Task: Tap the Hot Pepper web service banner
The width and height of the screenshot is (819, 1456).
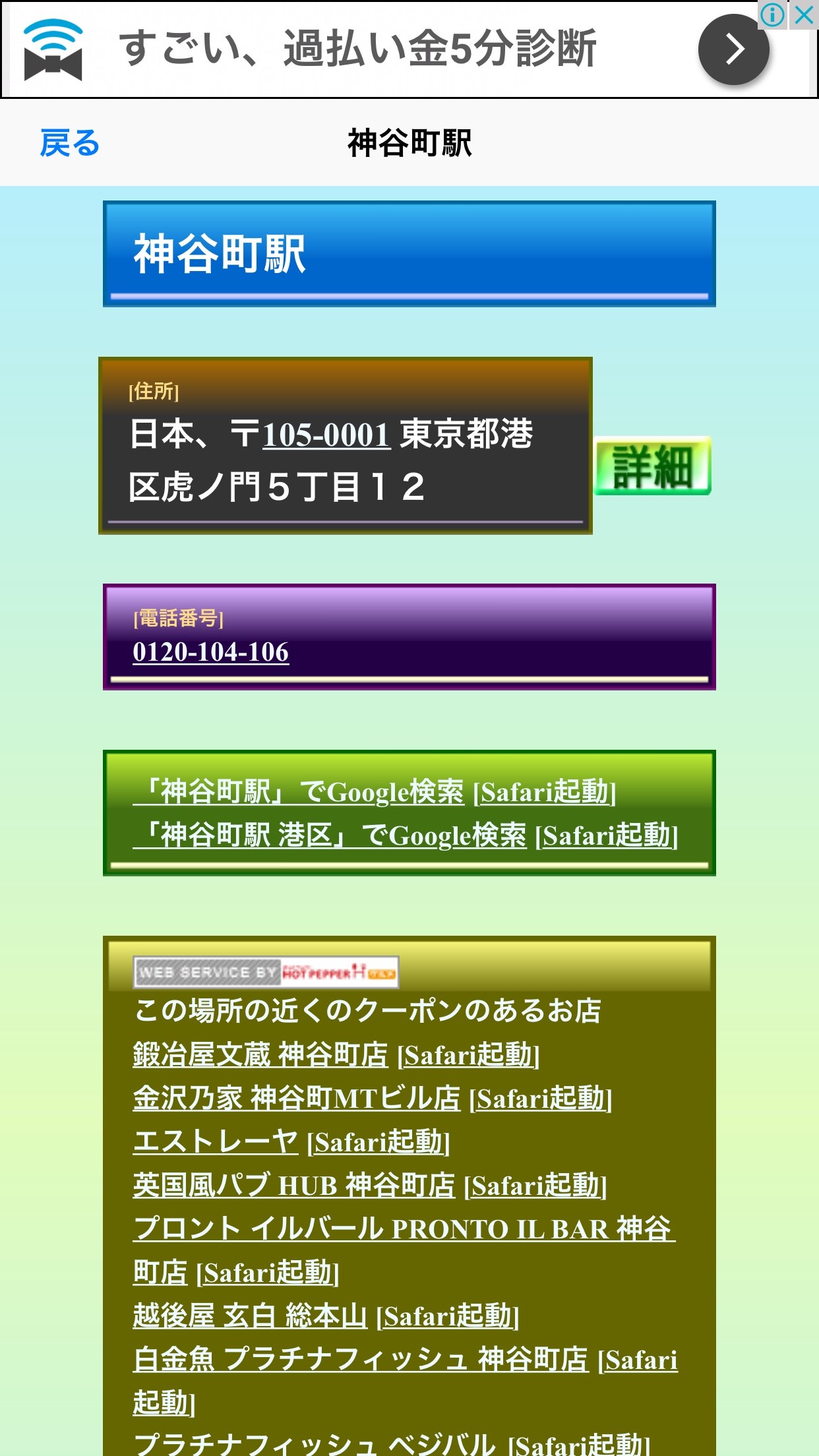Action: (x=266, y=972)
